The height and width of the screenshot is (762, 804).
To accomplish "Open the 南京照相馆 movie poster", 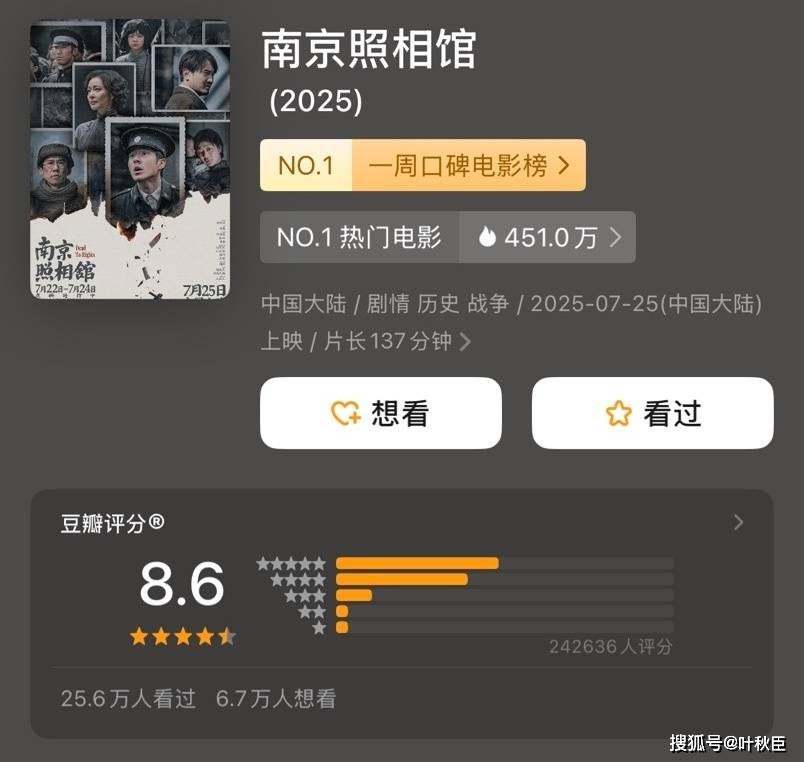I will [130, 160].
